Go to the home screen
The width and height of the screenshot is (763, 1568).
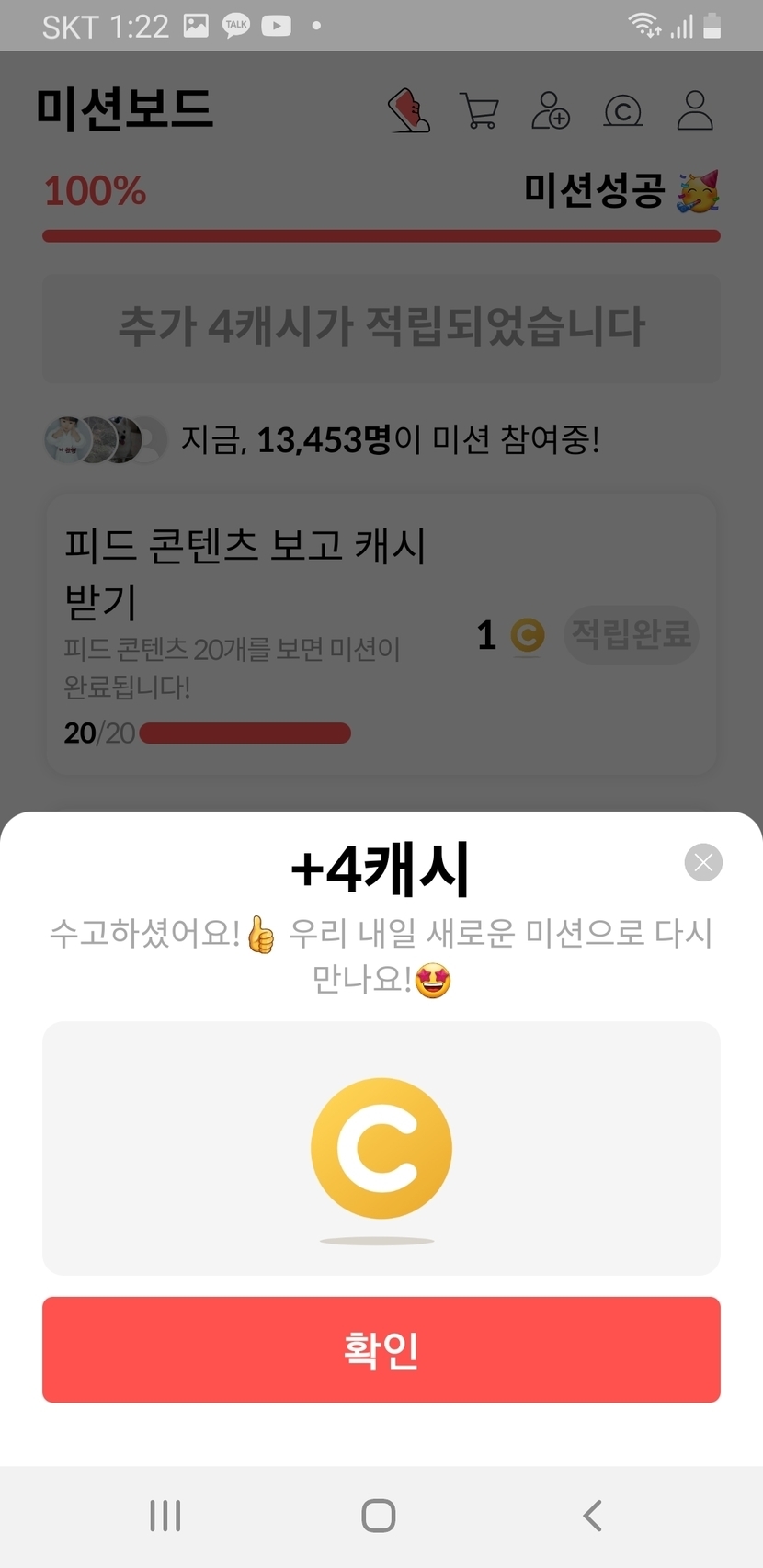pos(379,1516)
